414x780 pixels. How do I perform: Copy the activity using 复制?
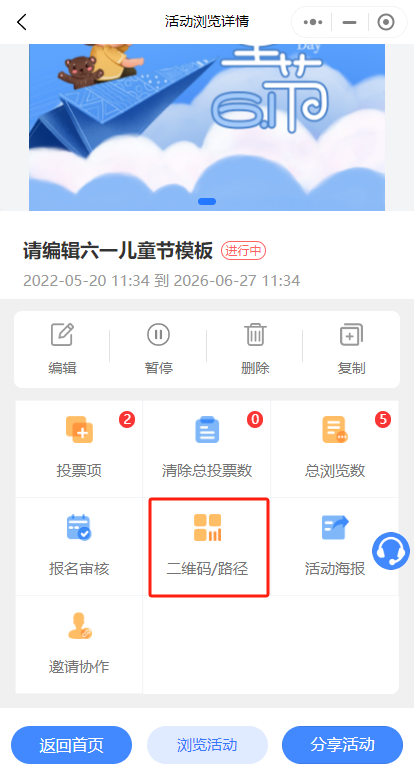tap(351, 349)
